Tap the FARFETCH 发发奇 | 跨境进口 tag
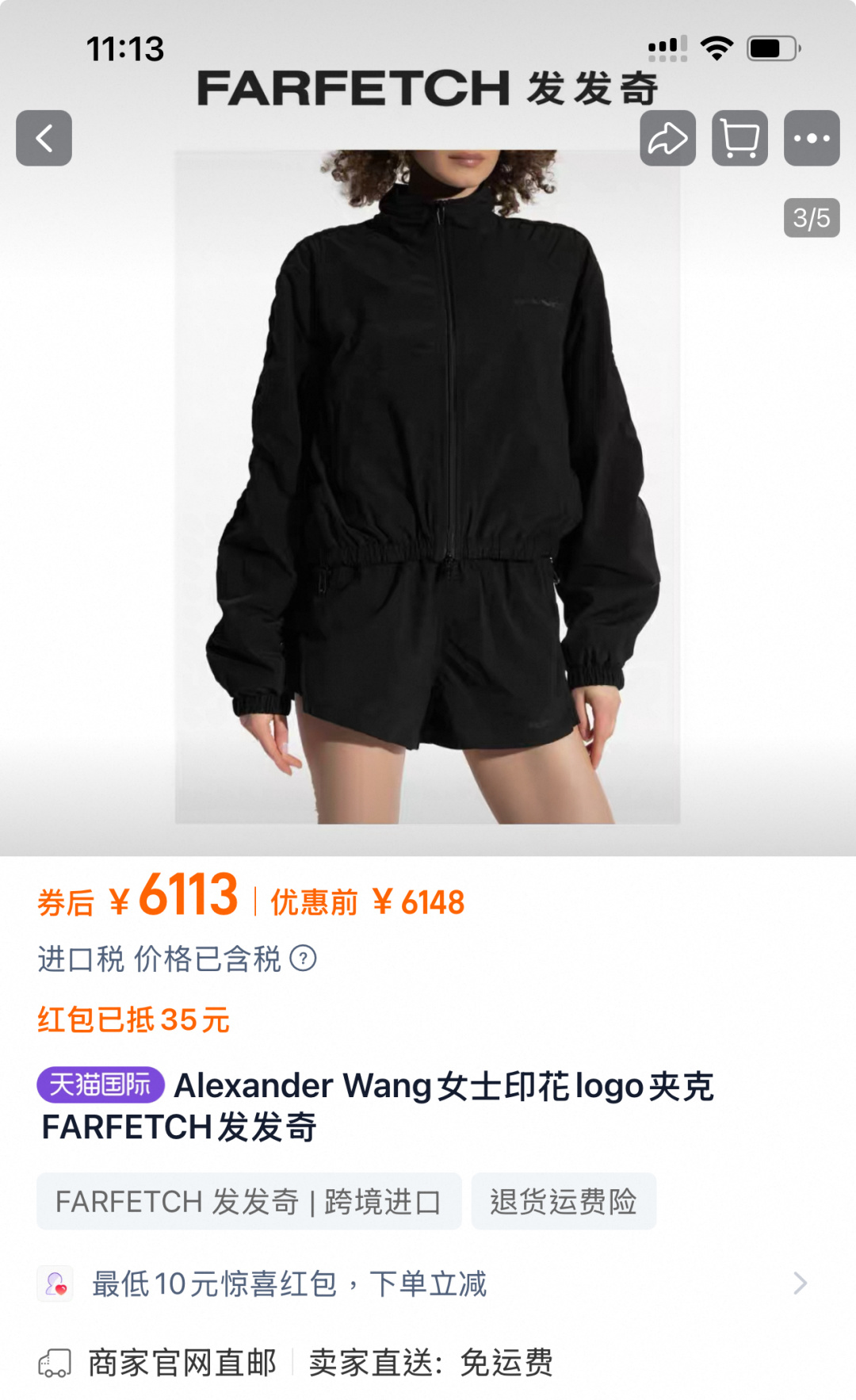The width and height of the screenshot is (856, 1400). 249,1201
